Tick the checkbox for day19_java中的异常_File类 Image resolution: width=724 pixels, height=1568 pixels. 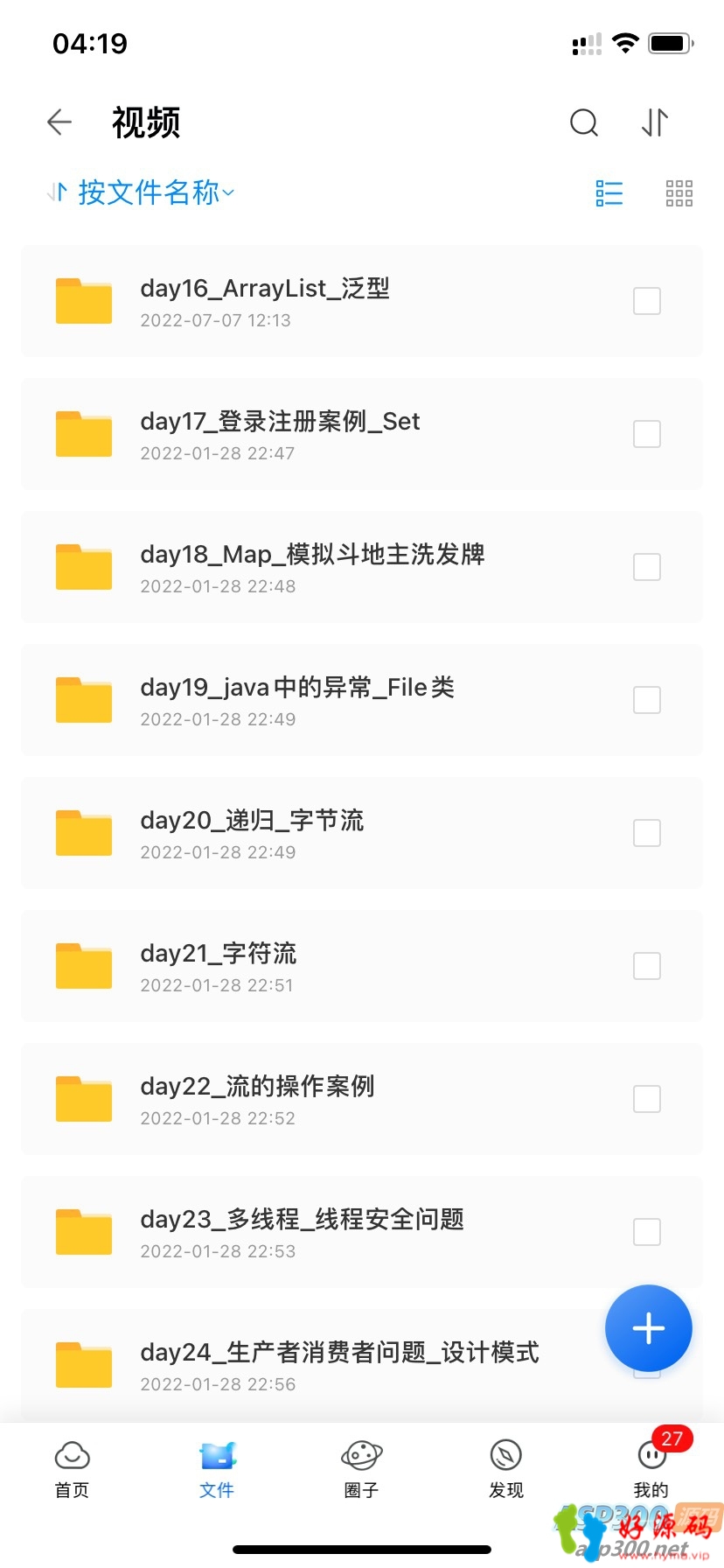[x=647, y=700]
